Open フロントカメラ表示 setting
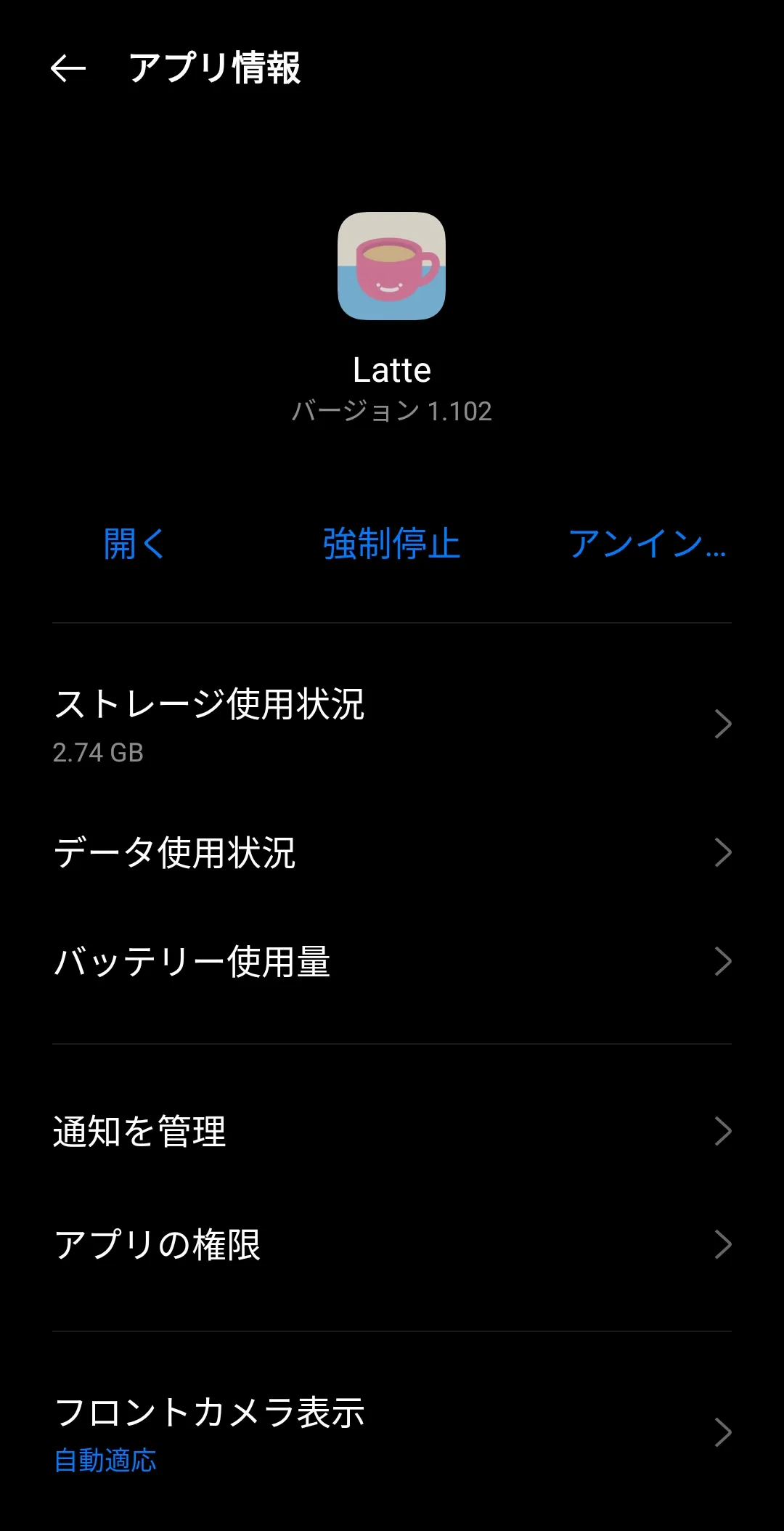 coord(392,1432)
